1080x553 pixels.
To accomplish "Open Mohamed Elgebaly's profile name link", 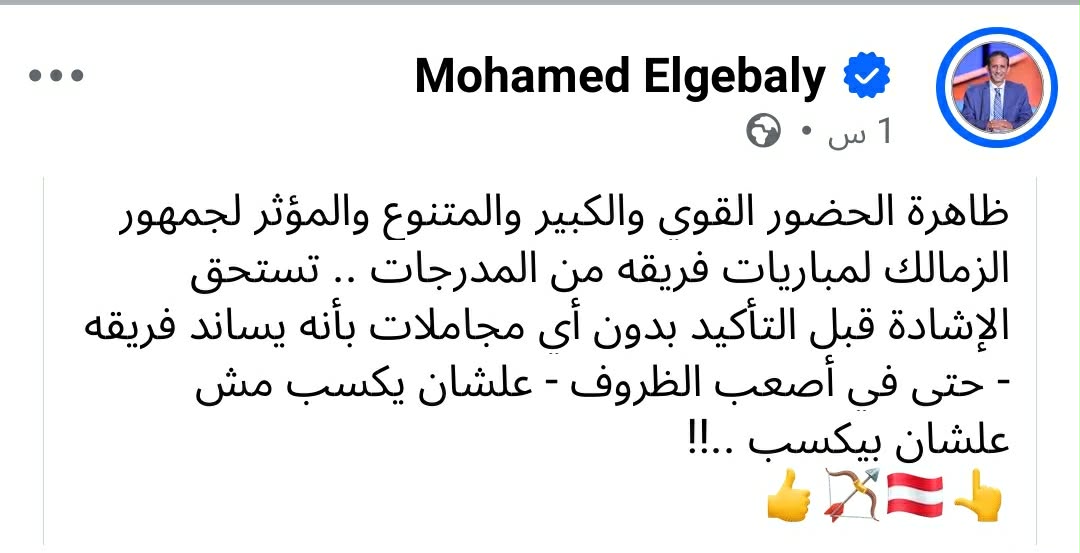I will 620,79.
